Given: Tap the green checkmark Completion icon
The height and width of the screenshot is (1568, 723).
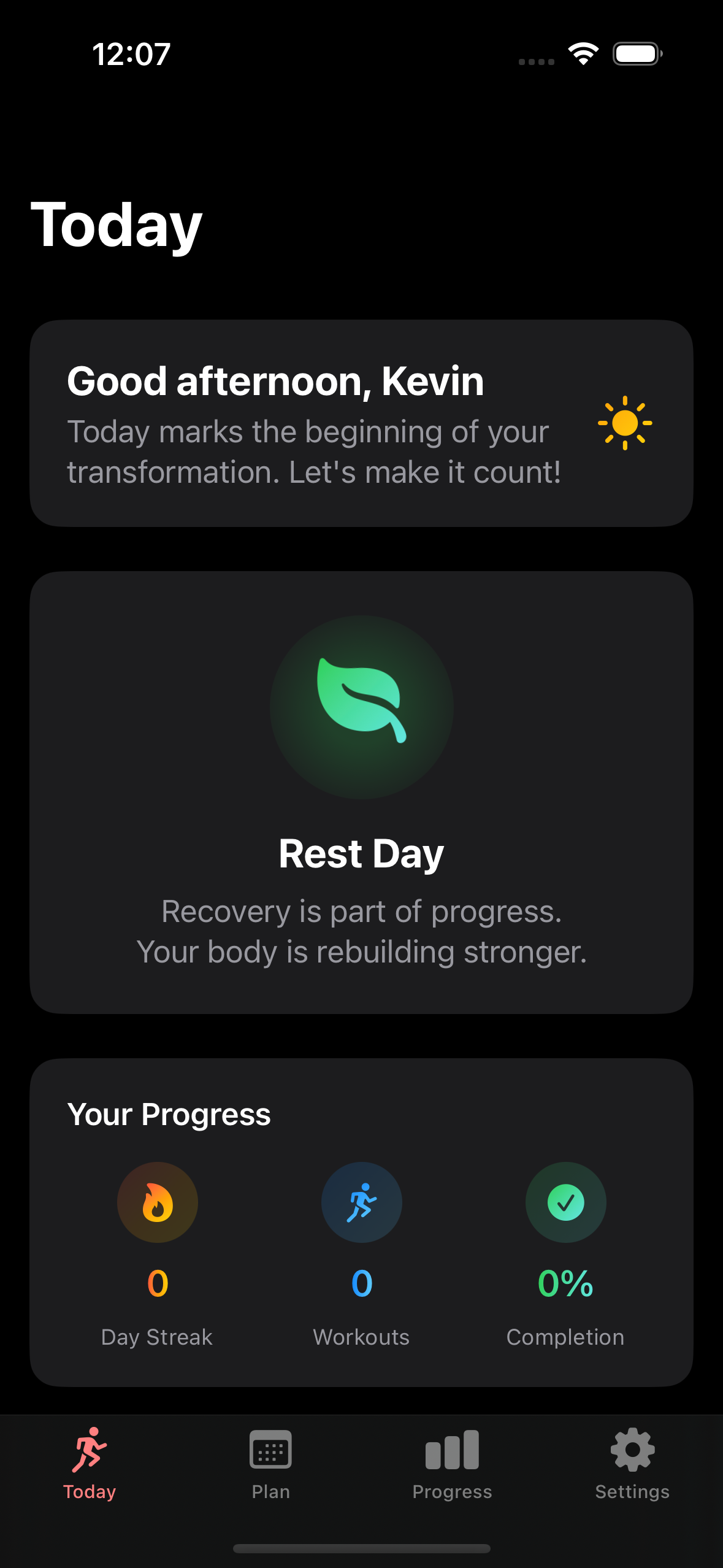Looking at the screenshot, I should [565, 1202].
